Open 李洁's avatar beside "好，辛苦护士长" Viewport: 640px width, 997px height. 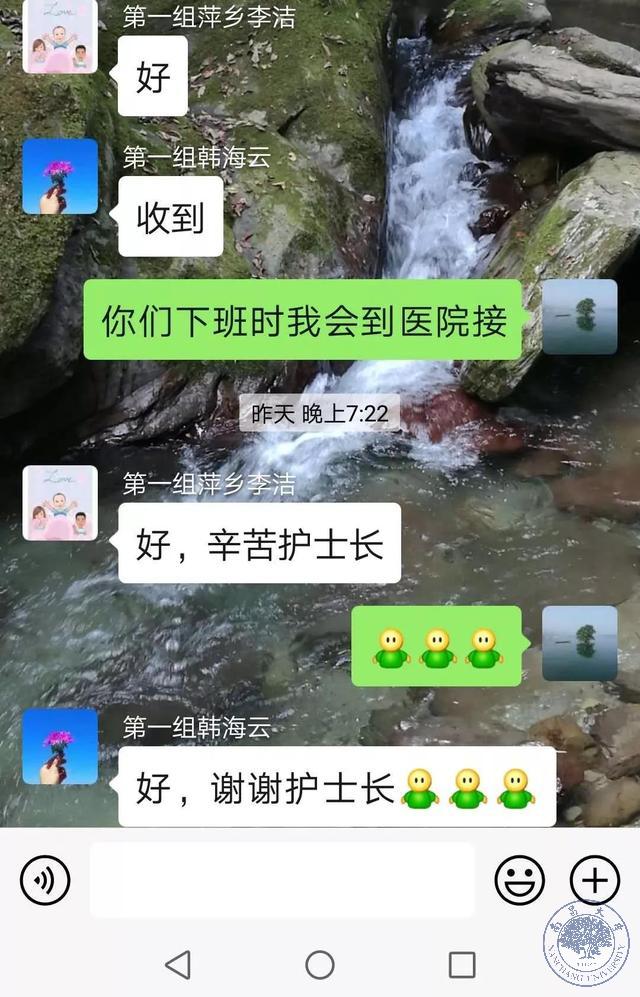tap(60, 503)
